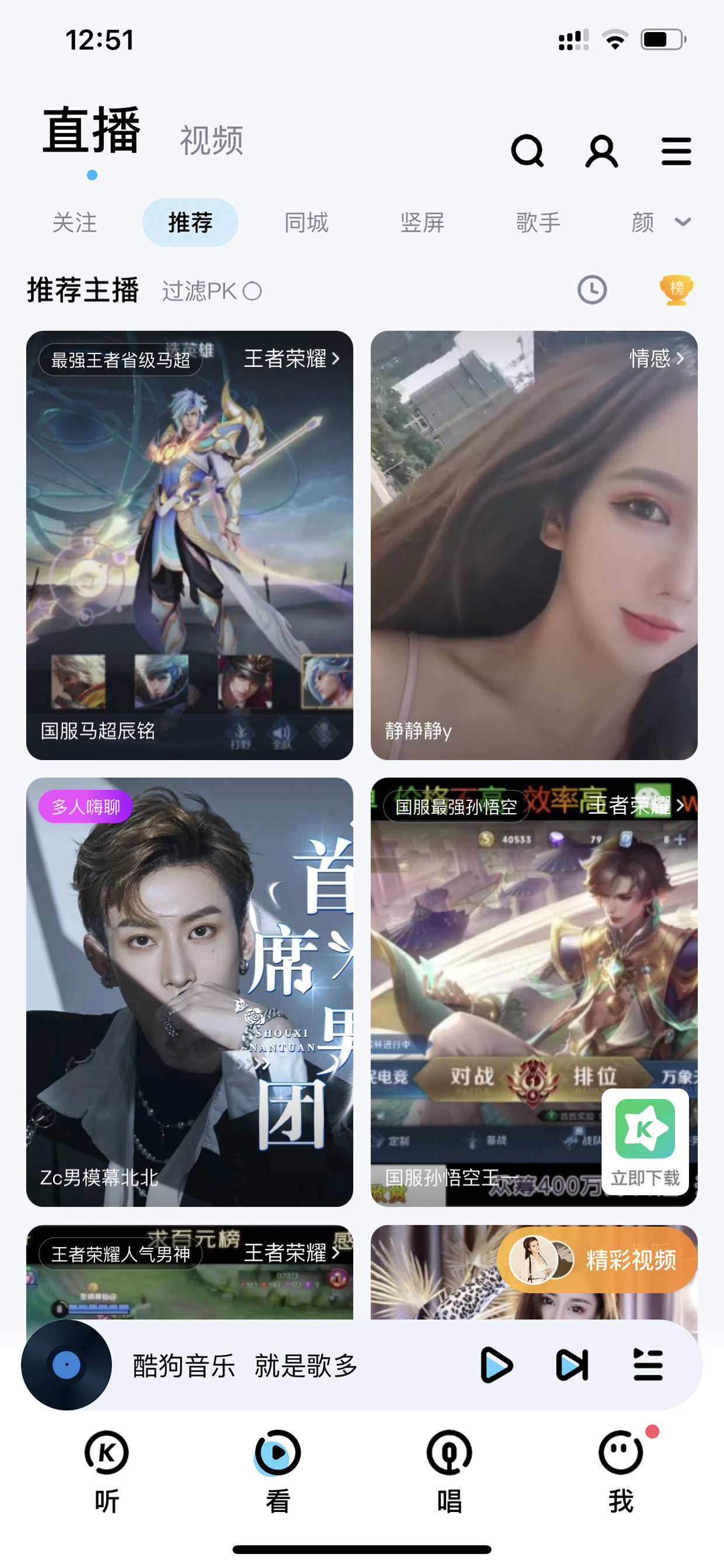Open the hamburger menu
Viewport: 724px width, 1568px height.
click(x=676, y=151)
